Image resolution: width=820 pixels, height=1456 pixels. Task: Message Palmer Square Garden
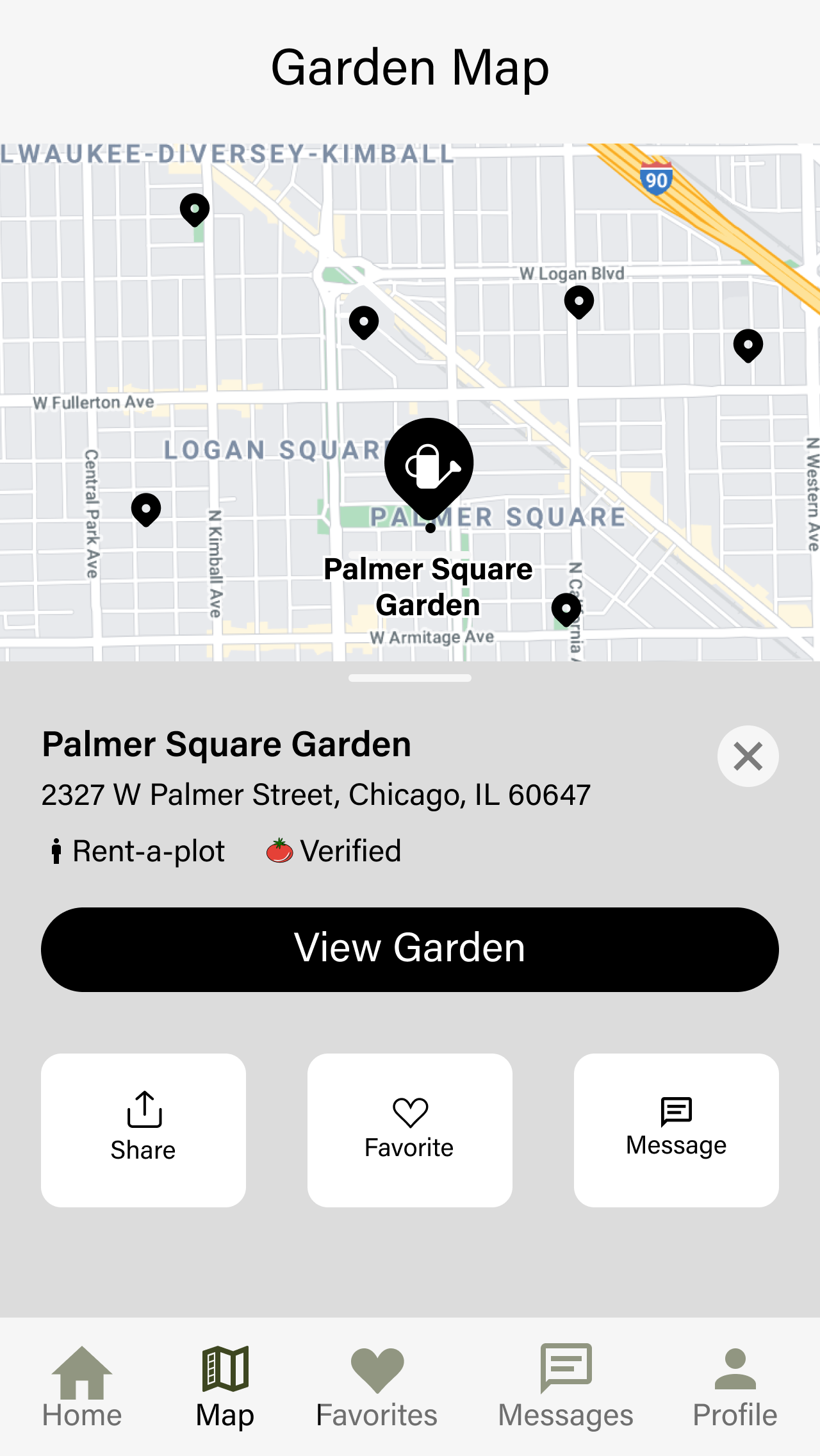pyautogui.click(x=676, y=1130)
